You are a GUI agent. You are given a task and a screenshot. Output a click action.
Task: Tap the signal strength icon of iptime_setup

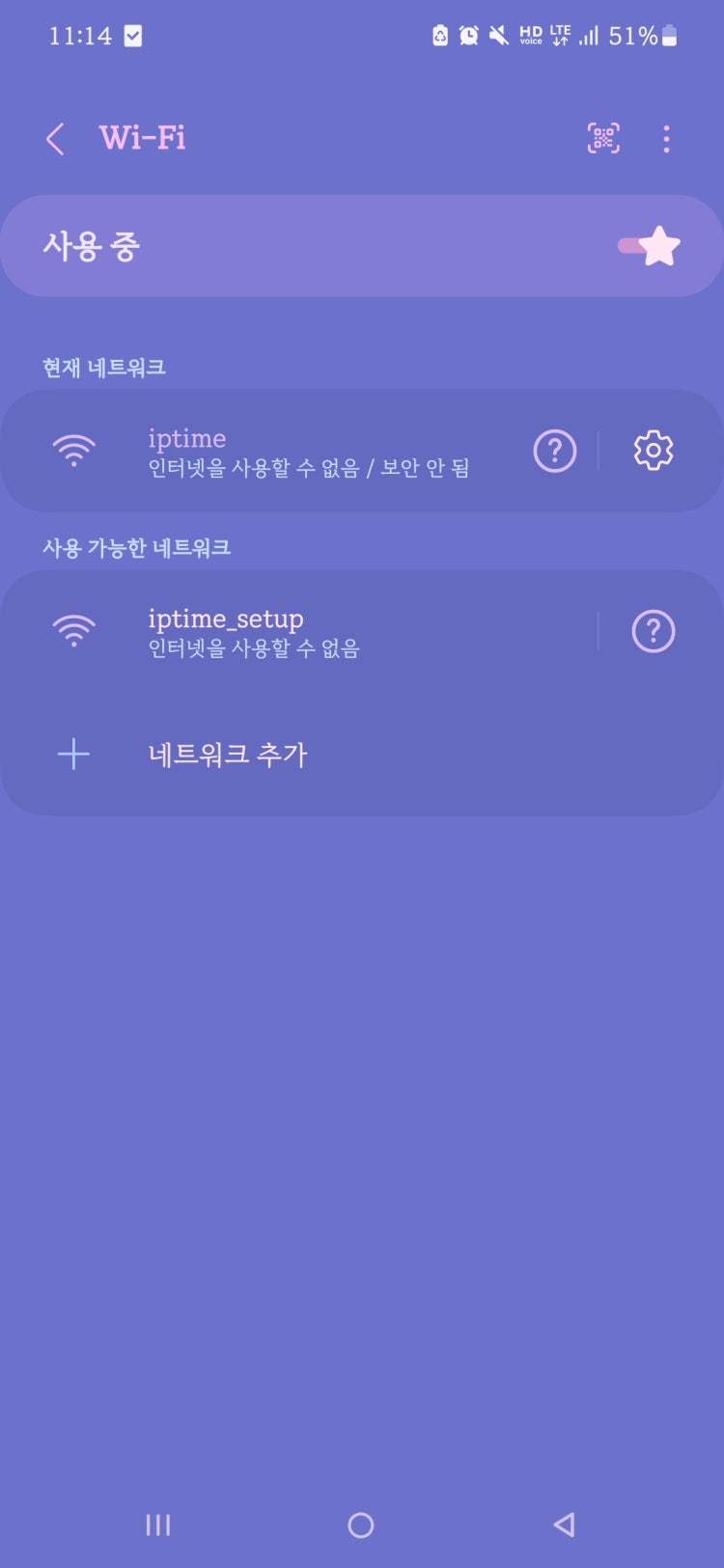coord(74,628)
